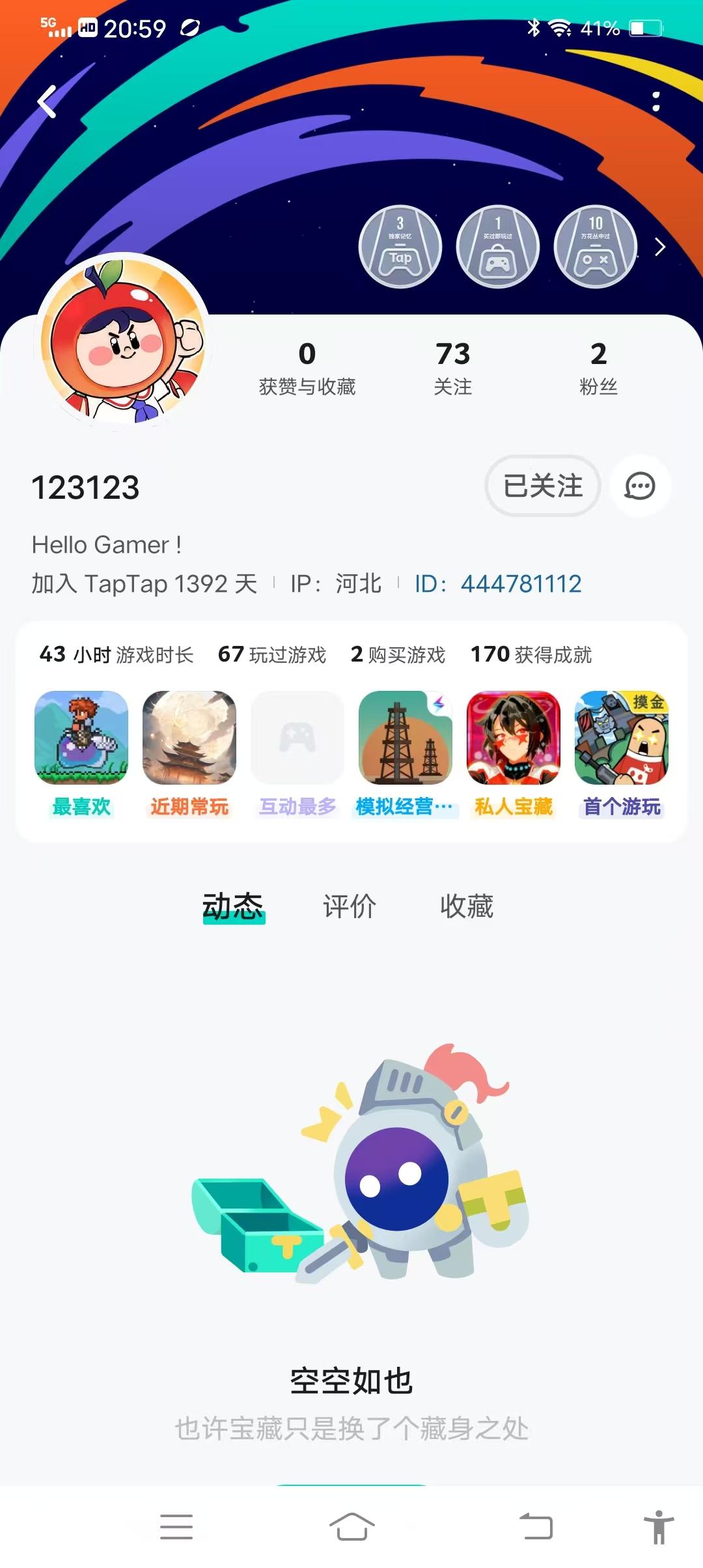The height and width of the screenshot is (1568, 703).
Task: Copy user ID 444781112
Action: click(x=521, y=583)
